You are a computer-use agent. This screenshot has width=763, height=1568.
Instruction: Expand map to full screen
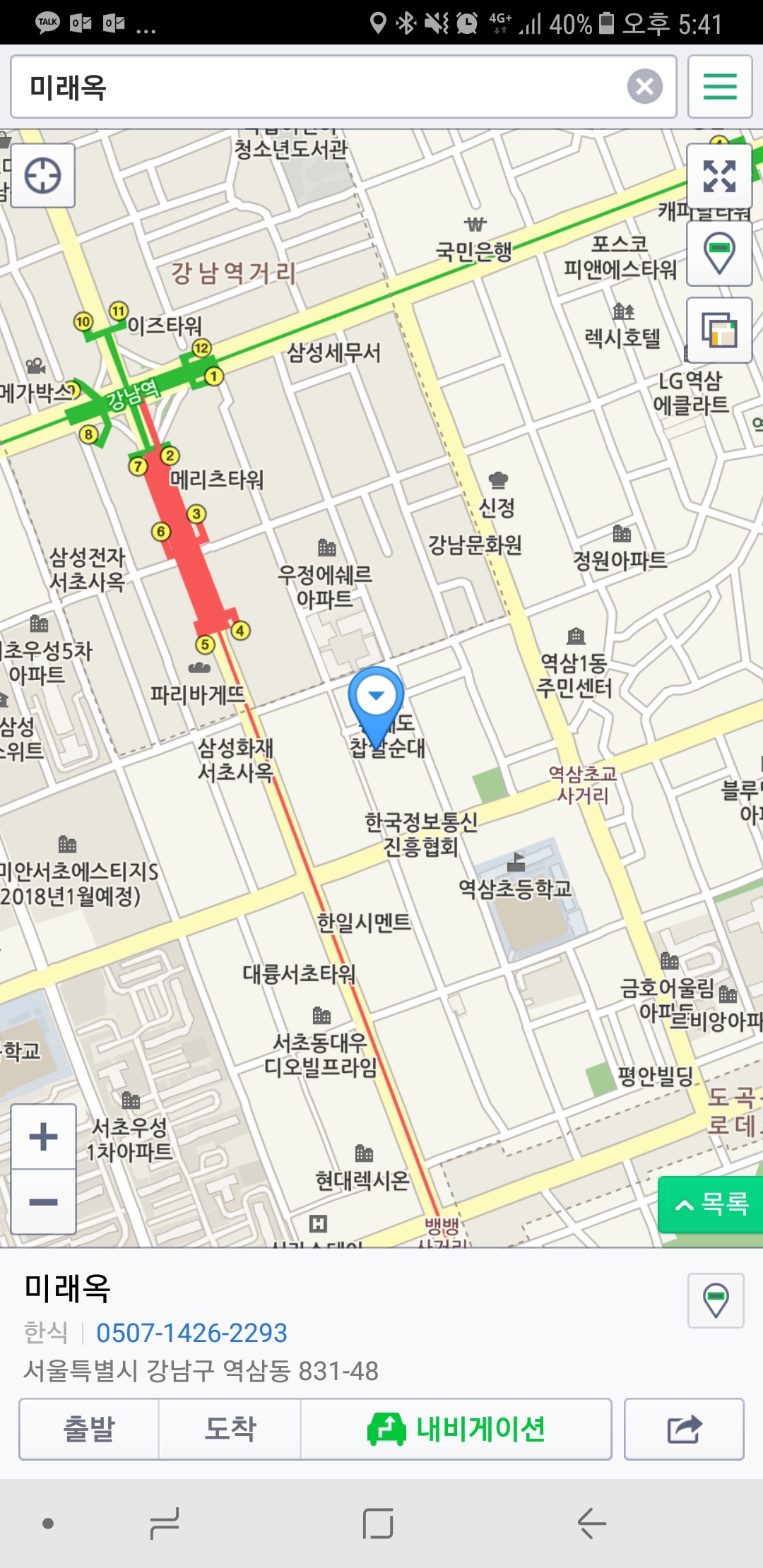point(719,176)
